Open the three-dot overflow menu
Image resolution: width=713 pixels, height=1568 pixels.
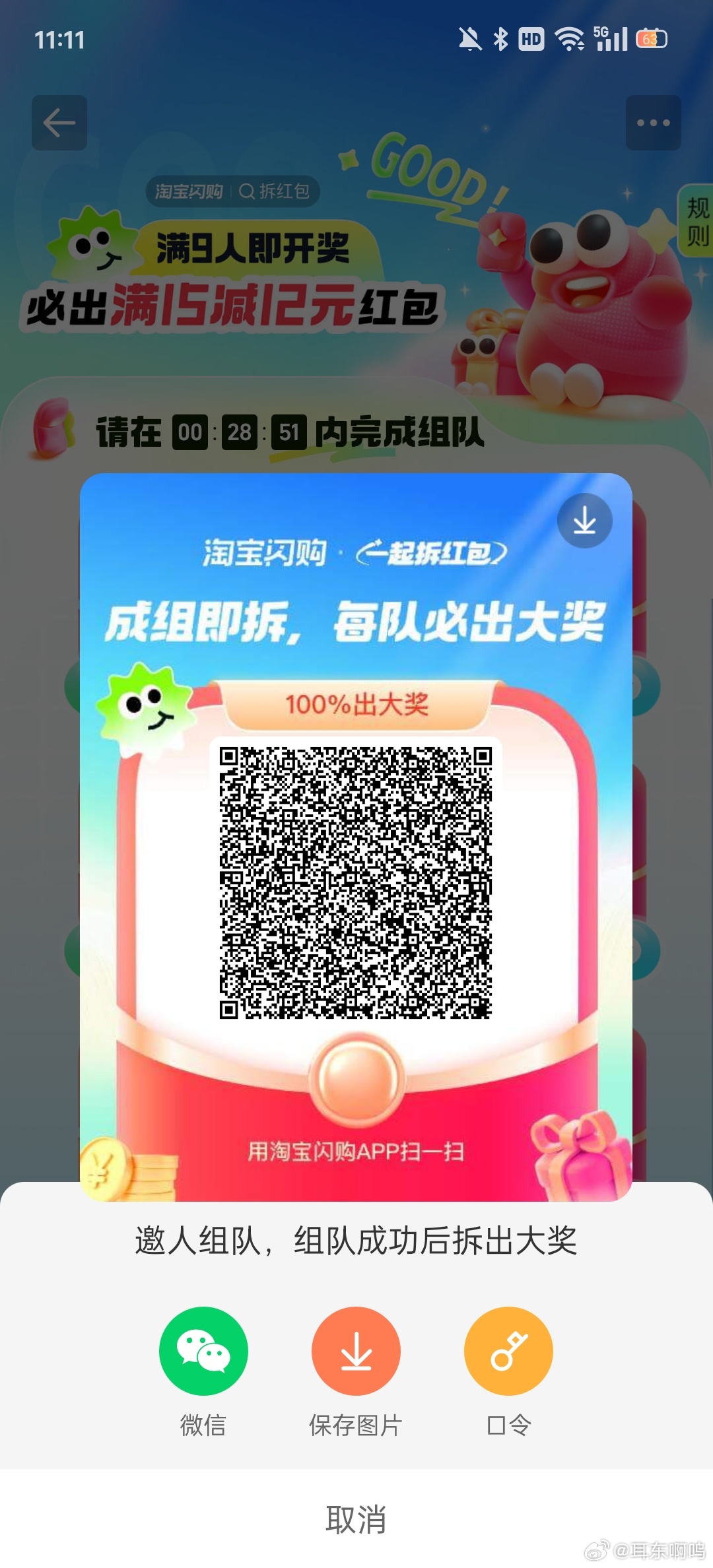pos(653,123)
